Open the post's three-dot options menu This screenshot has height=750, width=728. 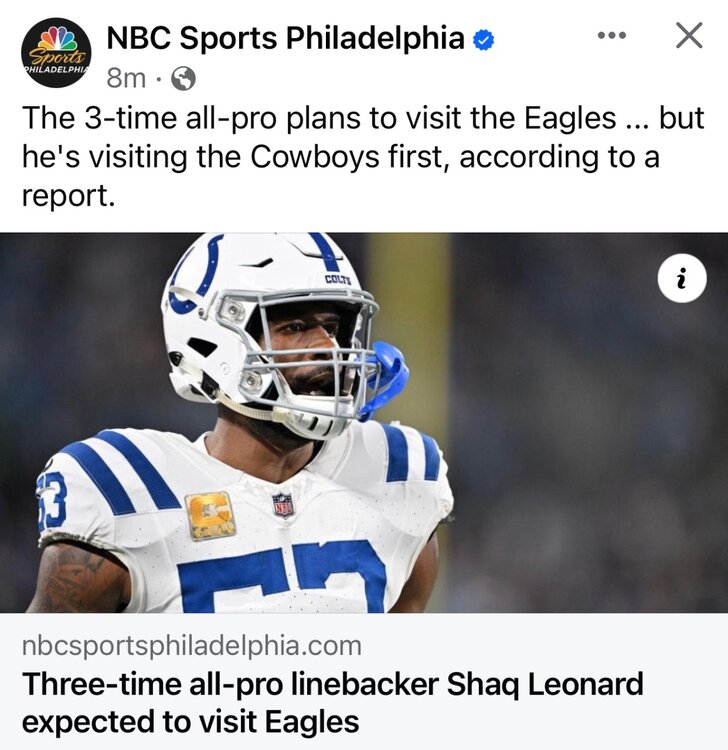click(x=611, y=36)
